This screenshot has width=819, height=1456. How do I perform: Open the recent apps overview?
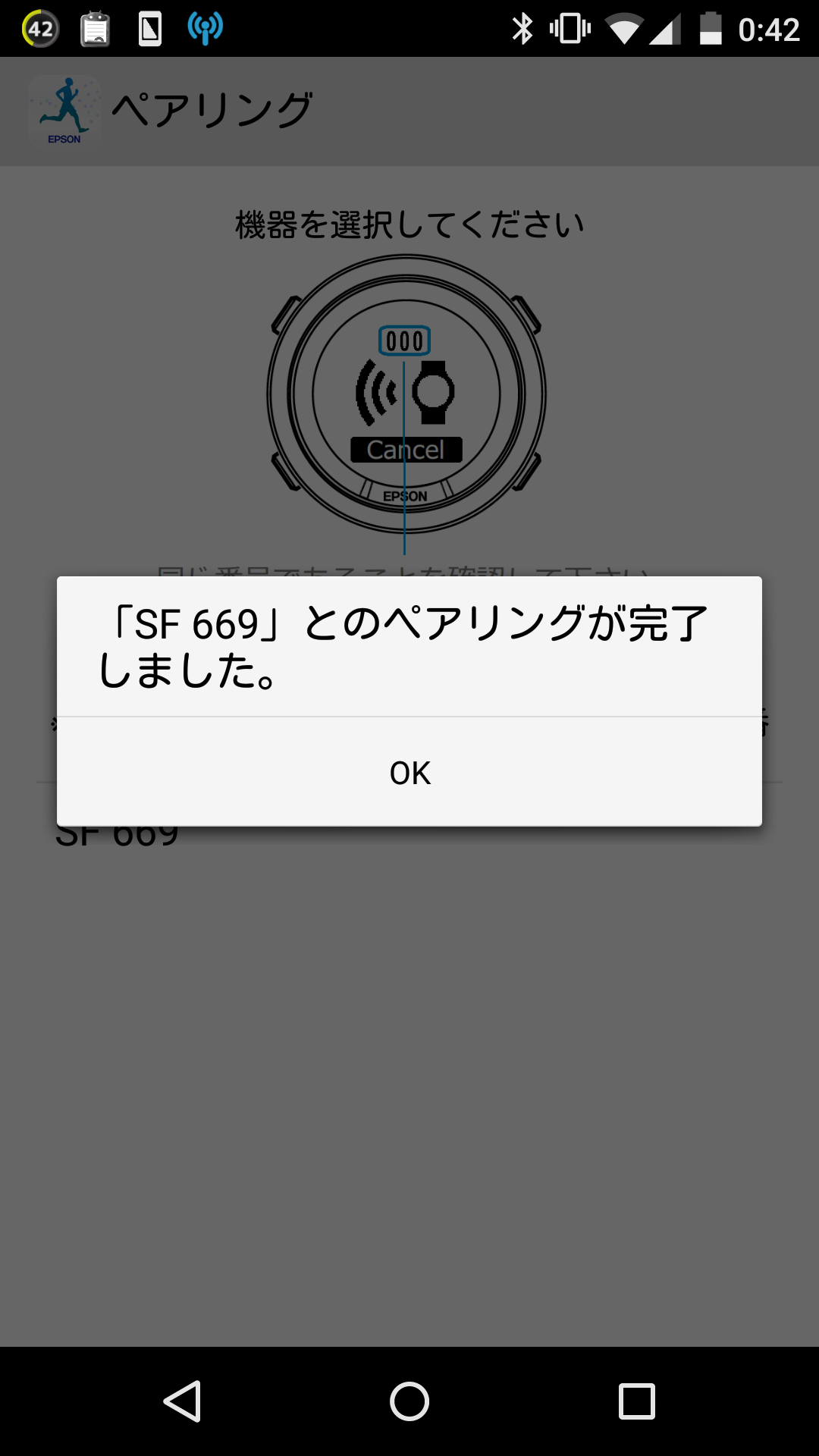[637, 1401]
